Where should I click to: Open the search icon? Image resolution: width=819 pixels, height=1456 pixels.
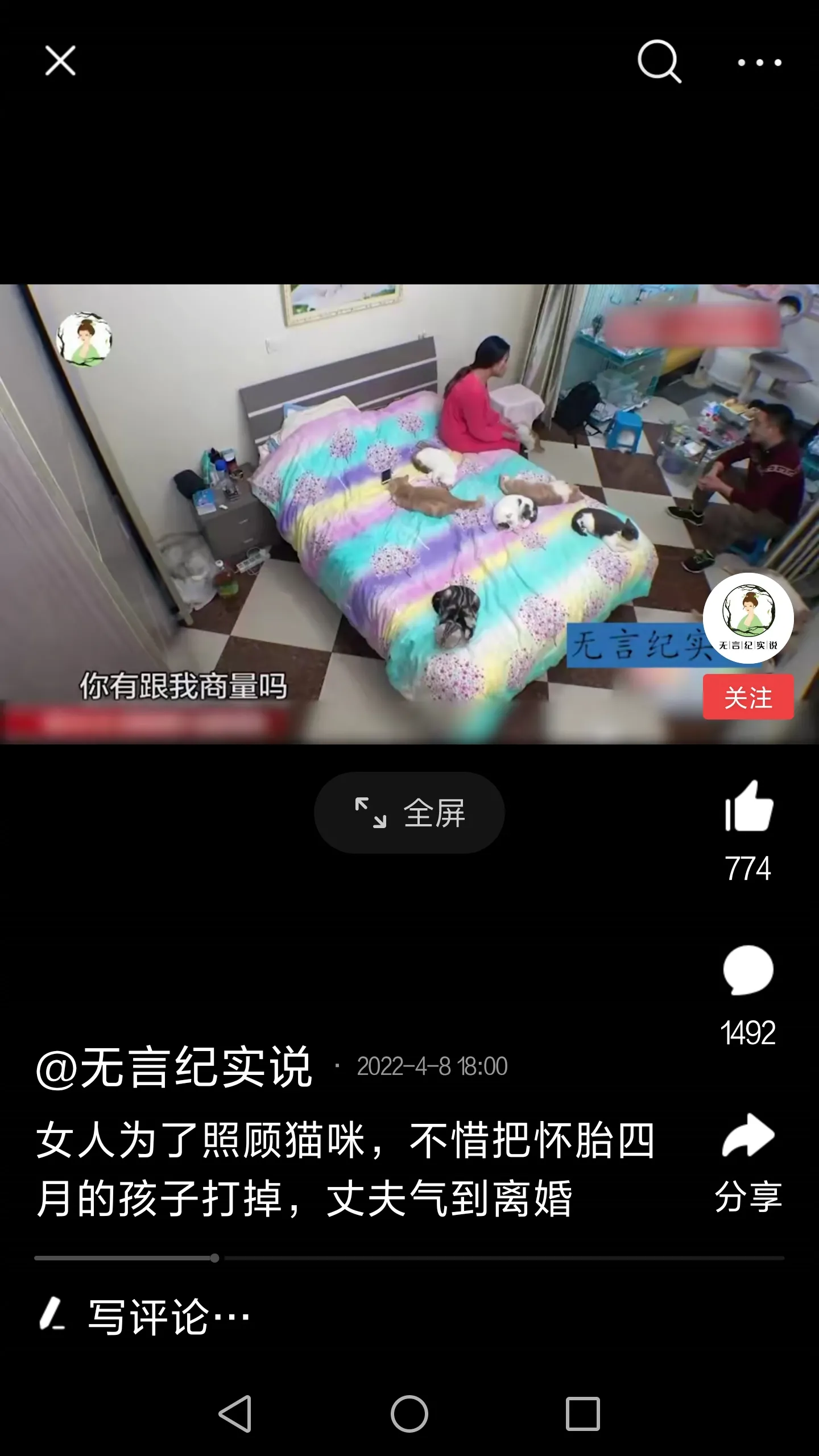point(659,61)
